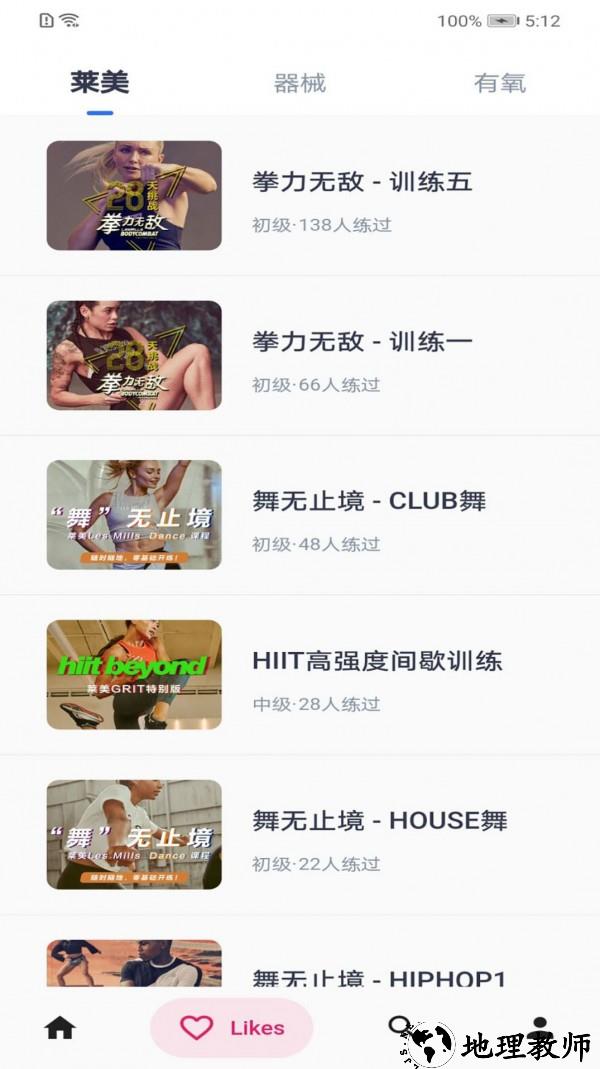
Task: Open the search tab
Action: [401, 1027]
